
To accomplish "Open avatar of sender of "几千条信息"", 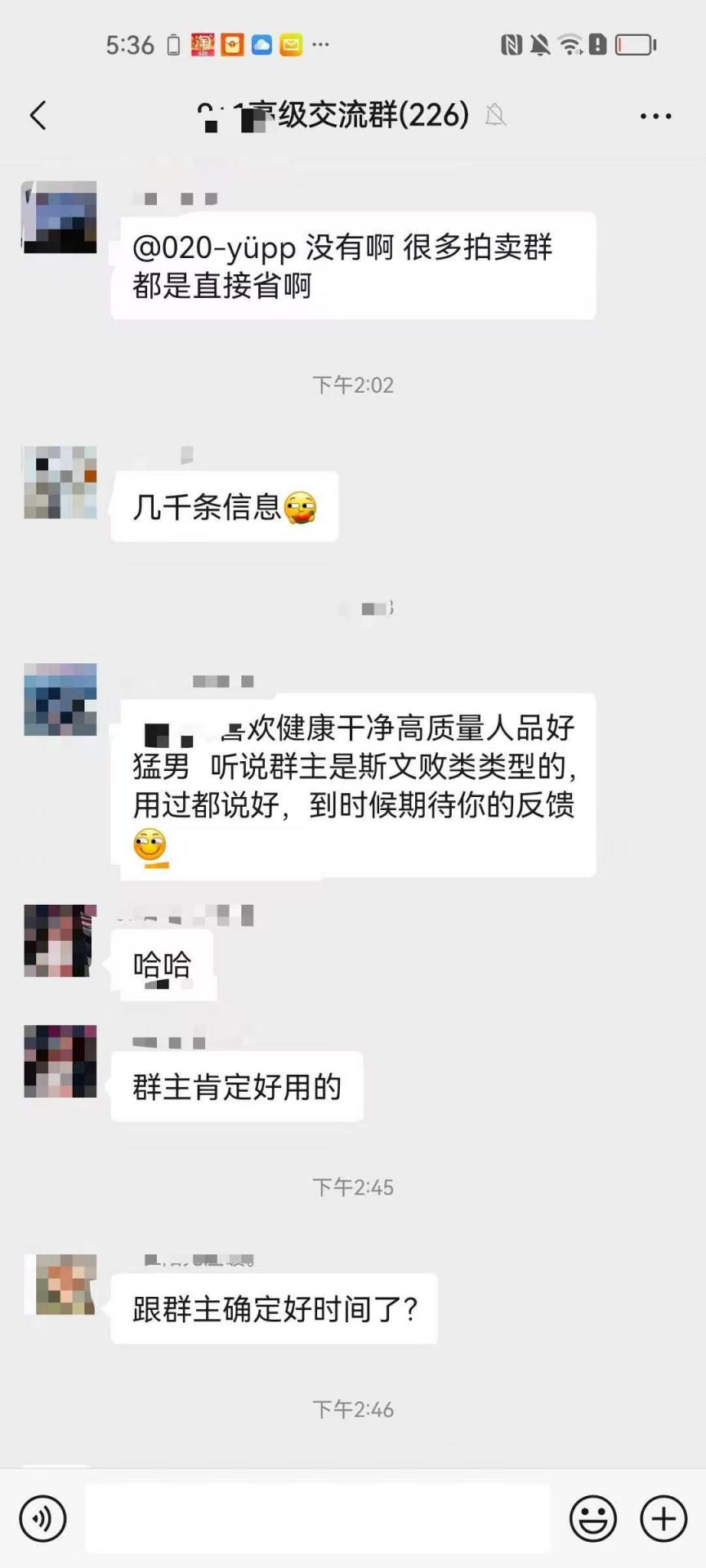I will 60,483.
